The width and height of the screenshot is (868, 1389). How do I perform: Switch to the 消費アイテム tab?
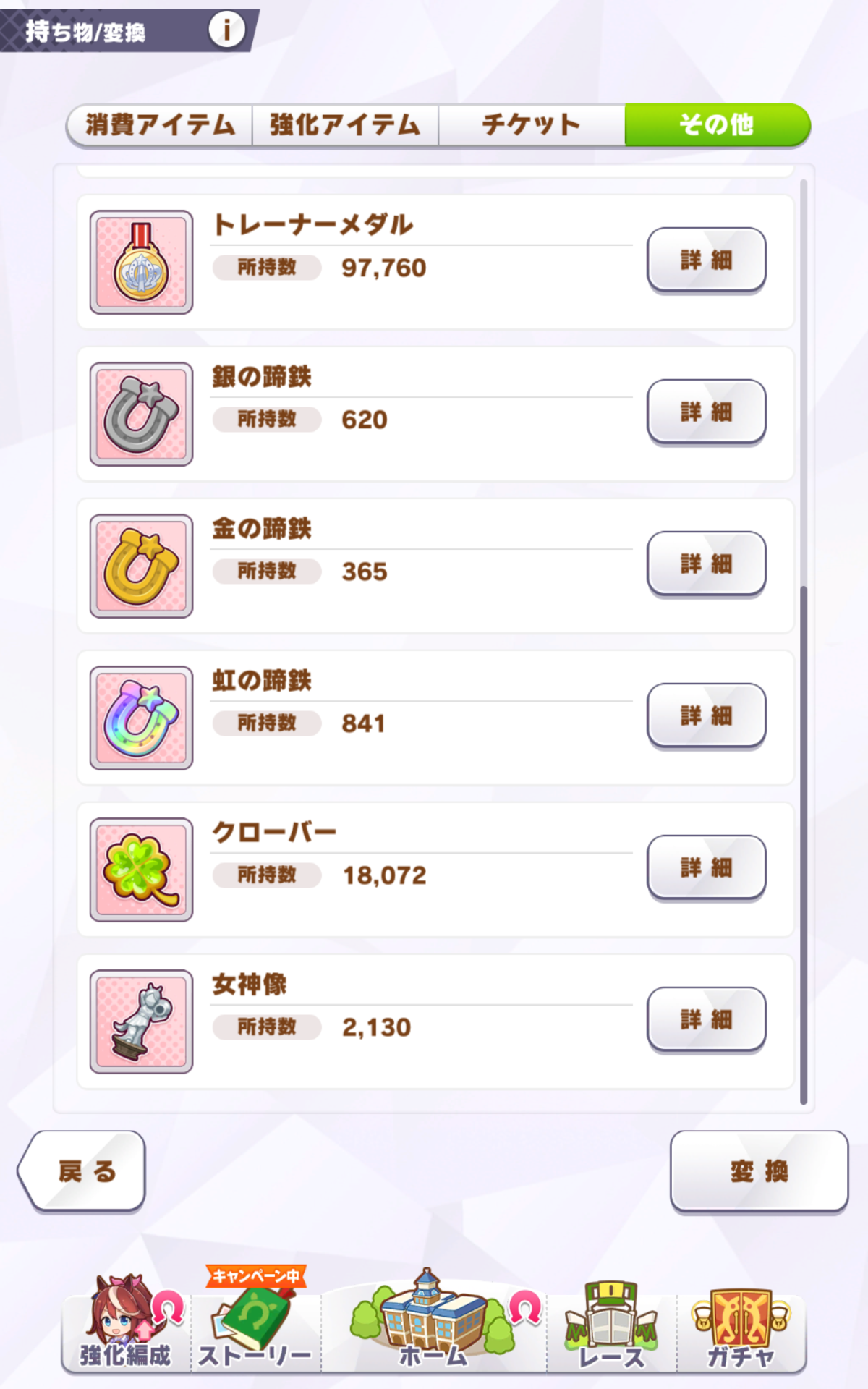160,125
